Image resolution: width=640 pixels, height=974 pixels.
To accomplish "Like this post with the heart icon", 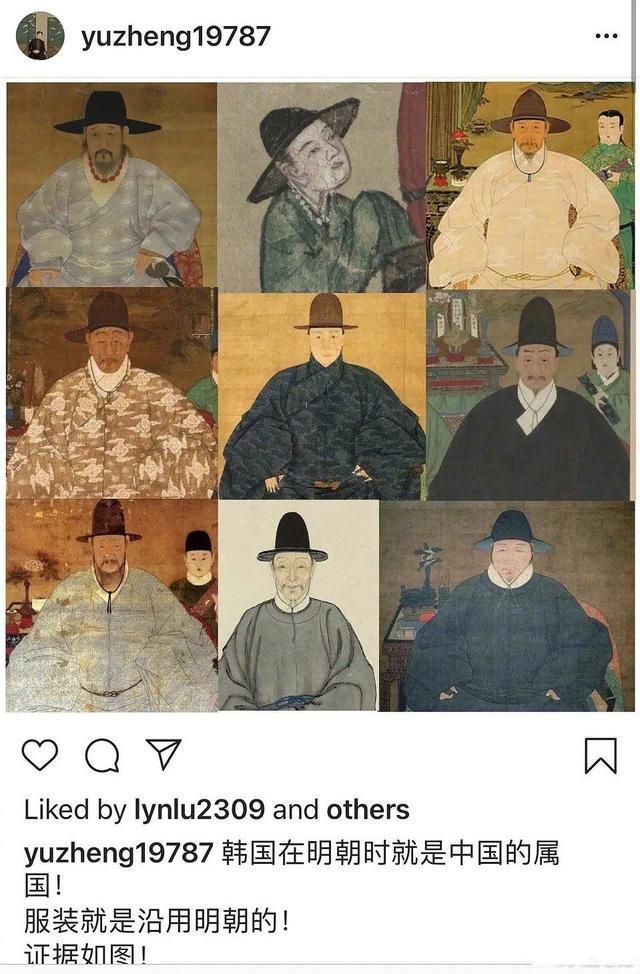I will click(x=40, y=755).
